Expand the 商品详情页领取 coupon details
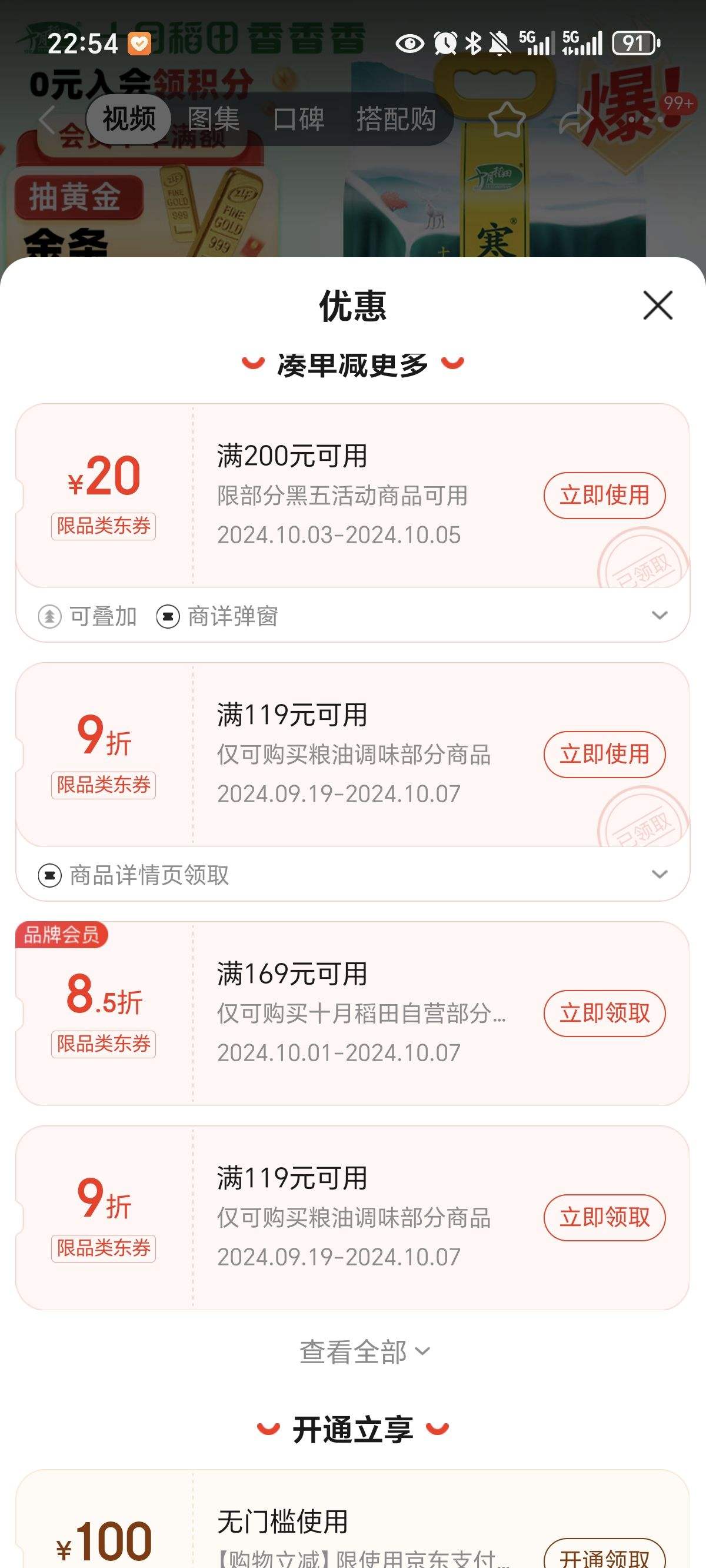 (x=659, y=875)
